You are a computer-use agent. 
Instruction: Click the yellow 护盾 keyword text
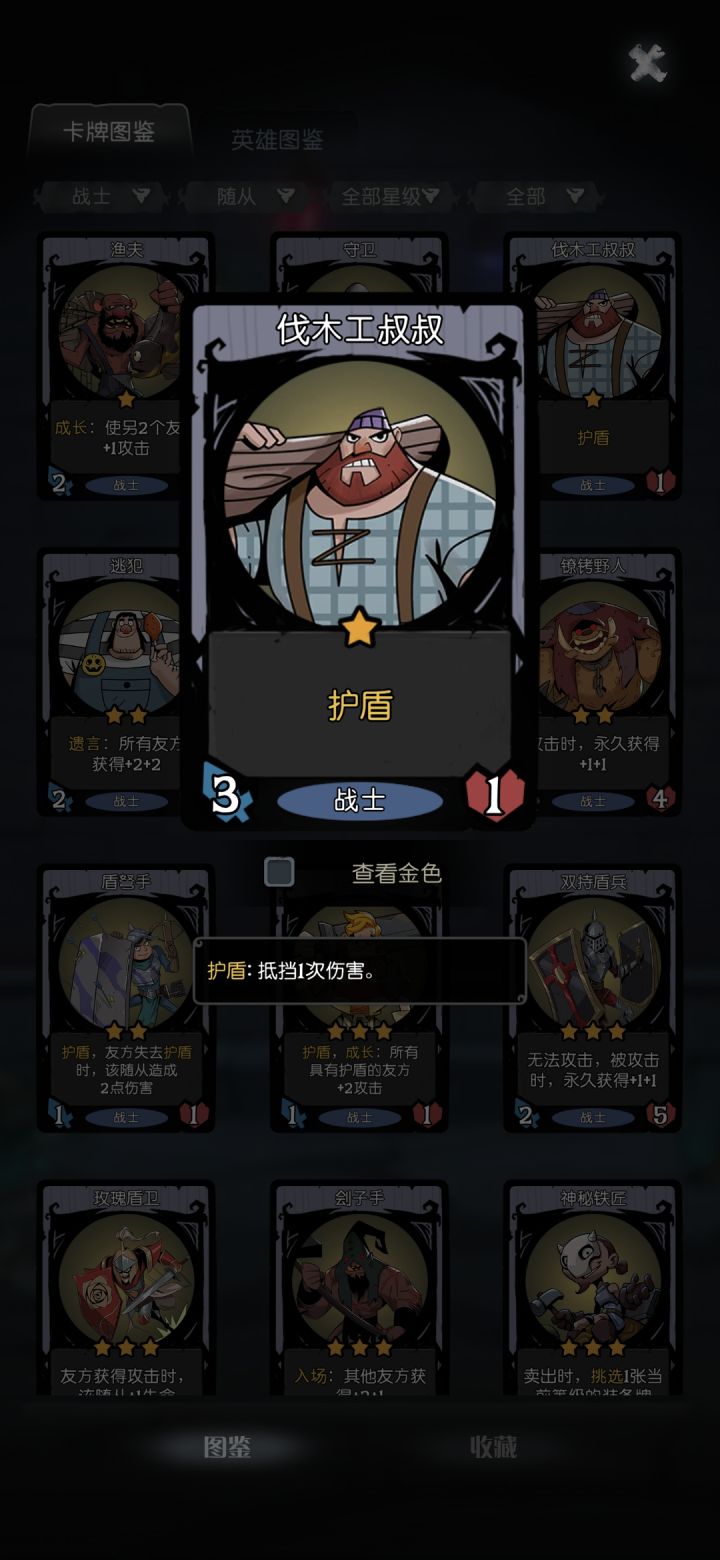(361, 702)
